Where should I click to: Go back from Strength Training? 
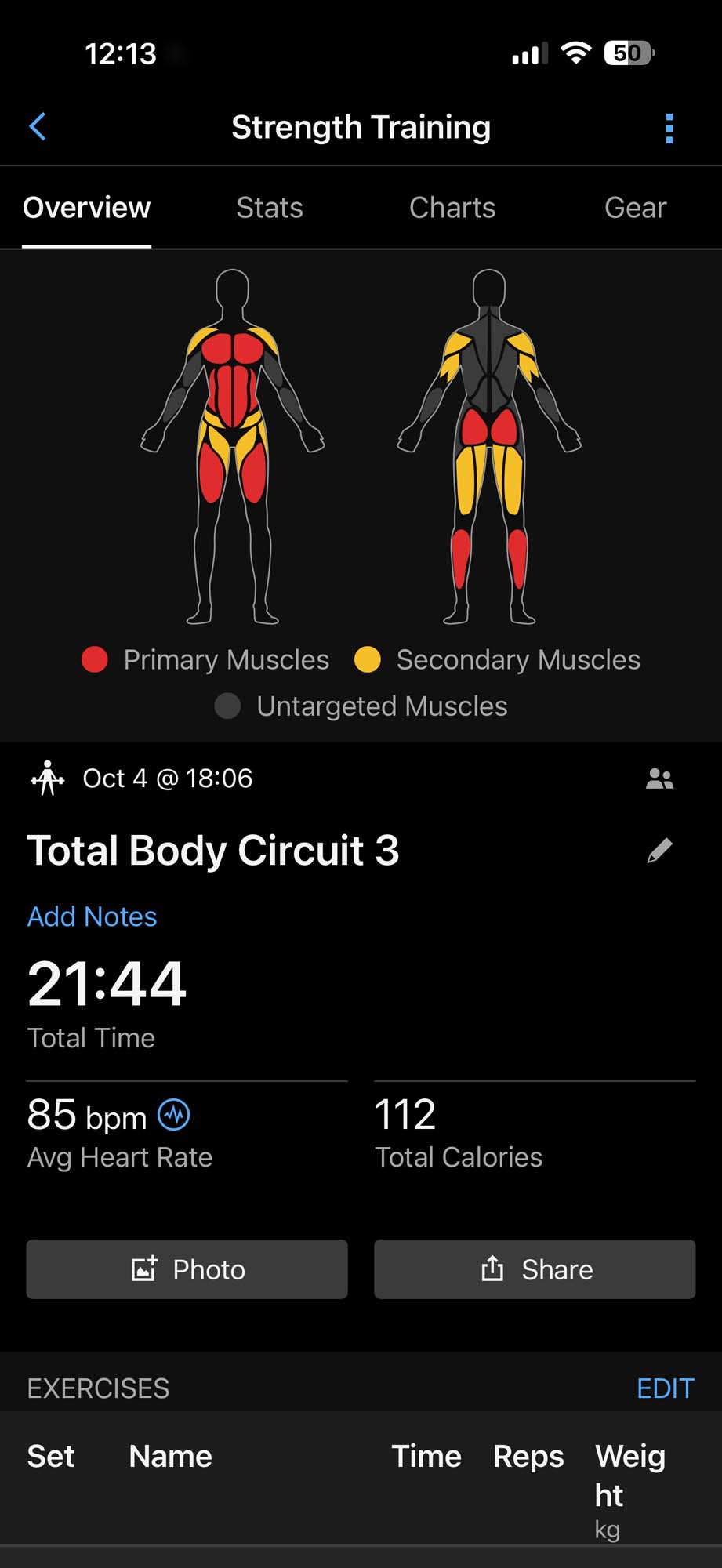click(38, 127)
